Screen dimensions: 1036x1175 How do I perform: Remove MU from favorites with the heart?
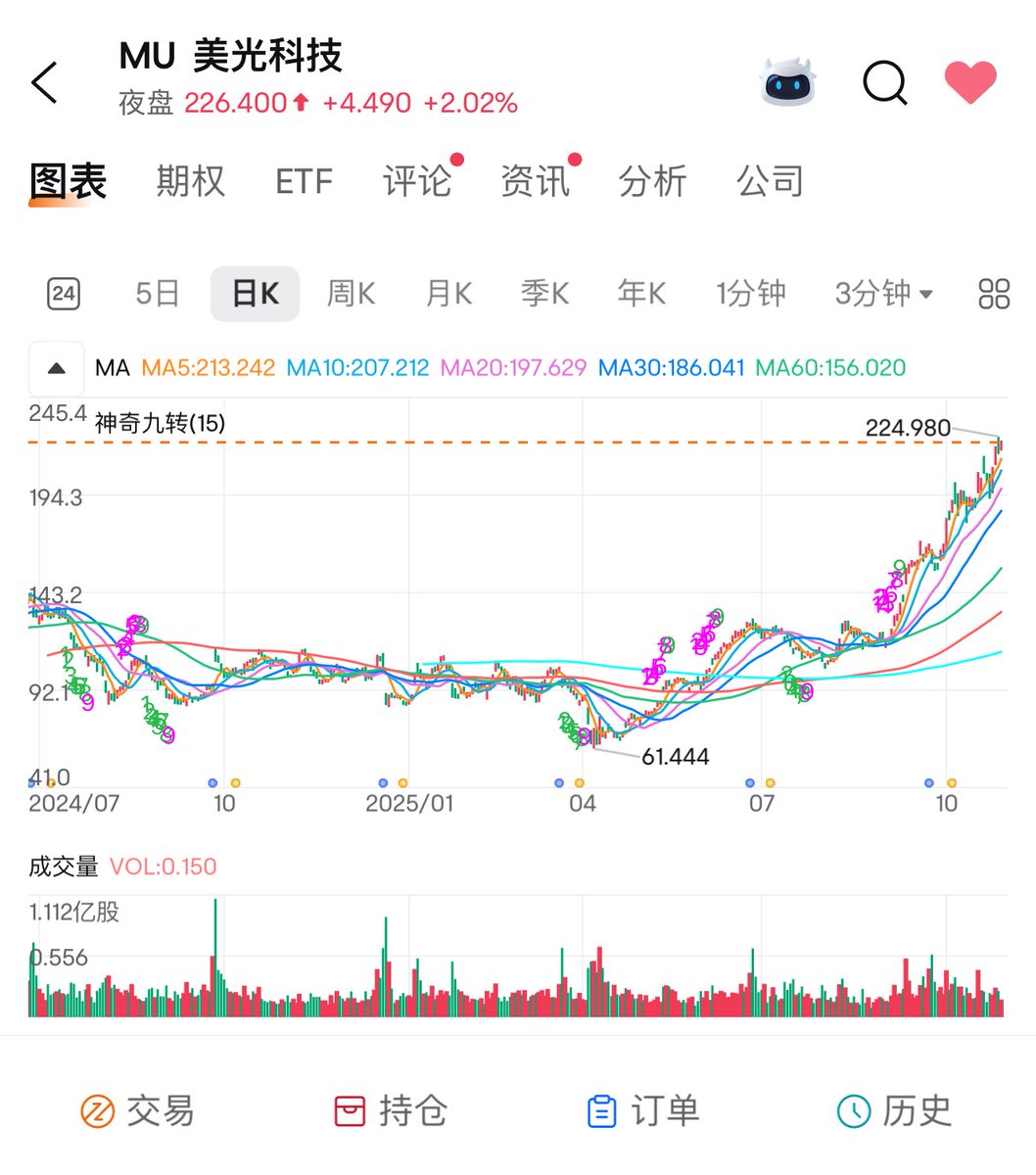pos(969,83)
